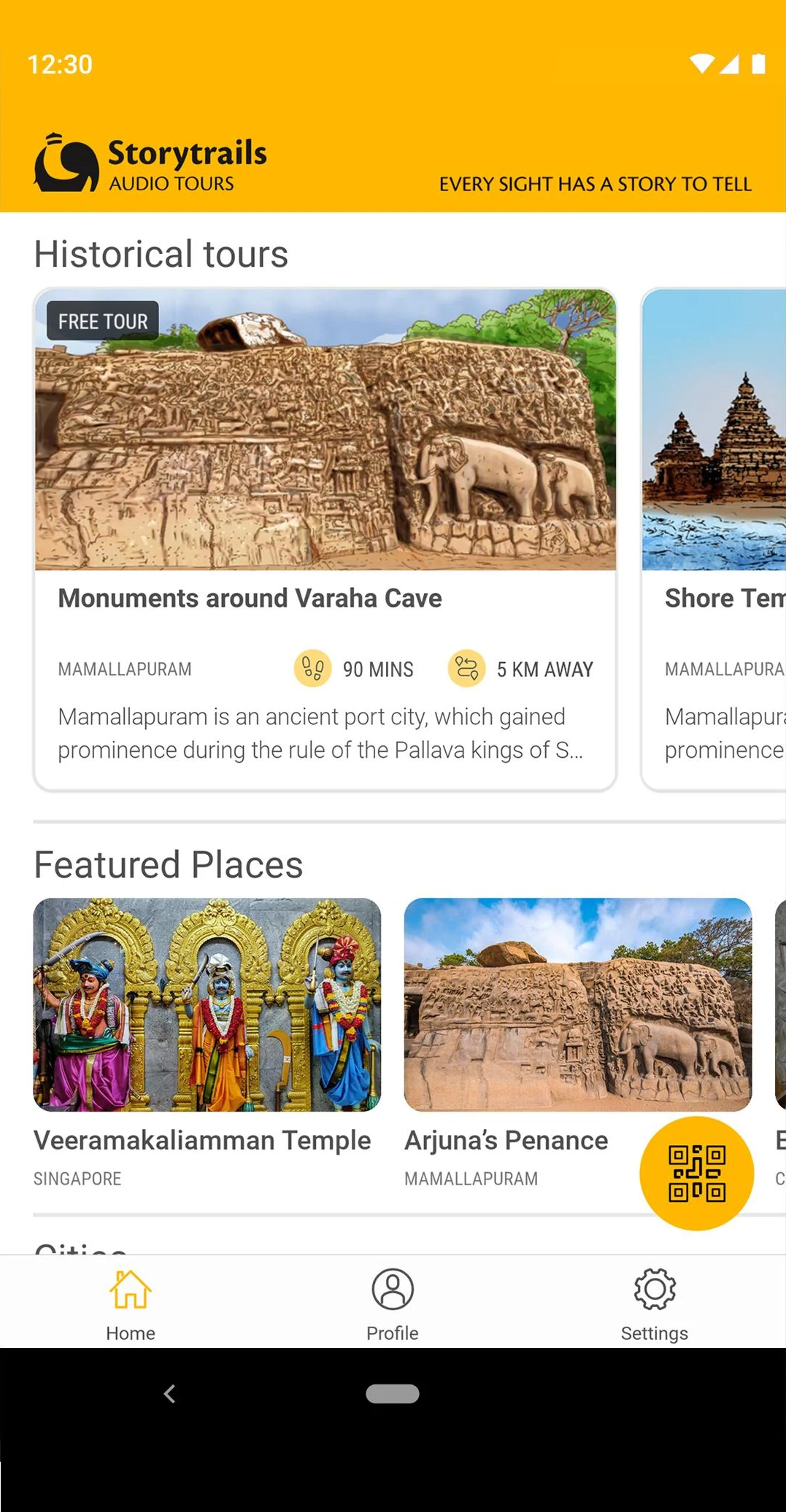Screen dimensions: 786x1512
Task: Open the Settings tab
Action: point(655,1303)
